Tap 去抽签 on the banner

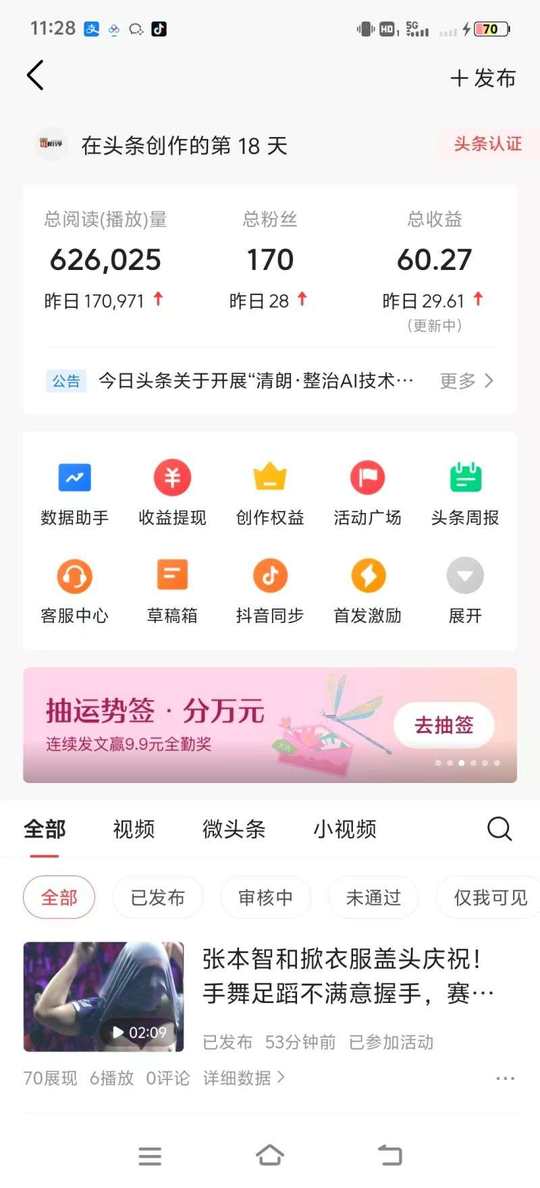[444, 725]
